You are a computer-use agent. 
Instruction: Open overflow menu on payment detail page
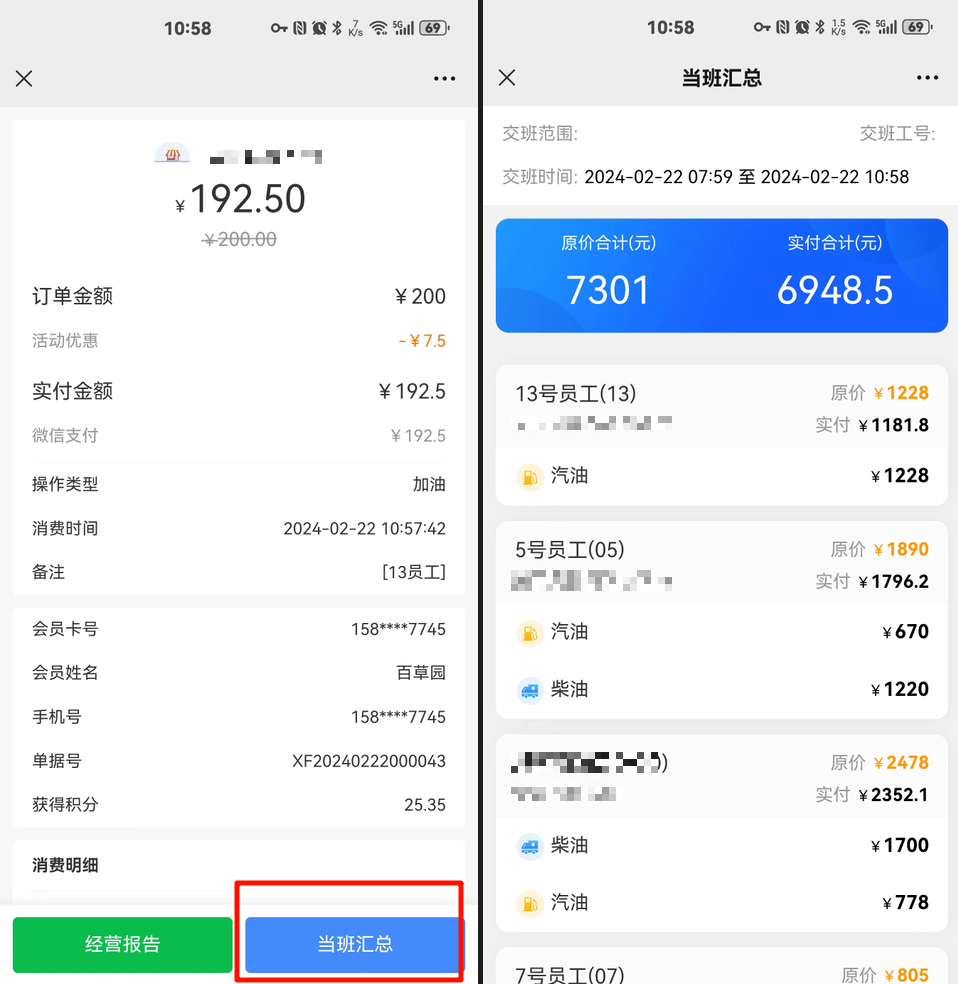444,79
